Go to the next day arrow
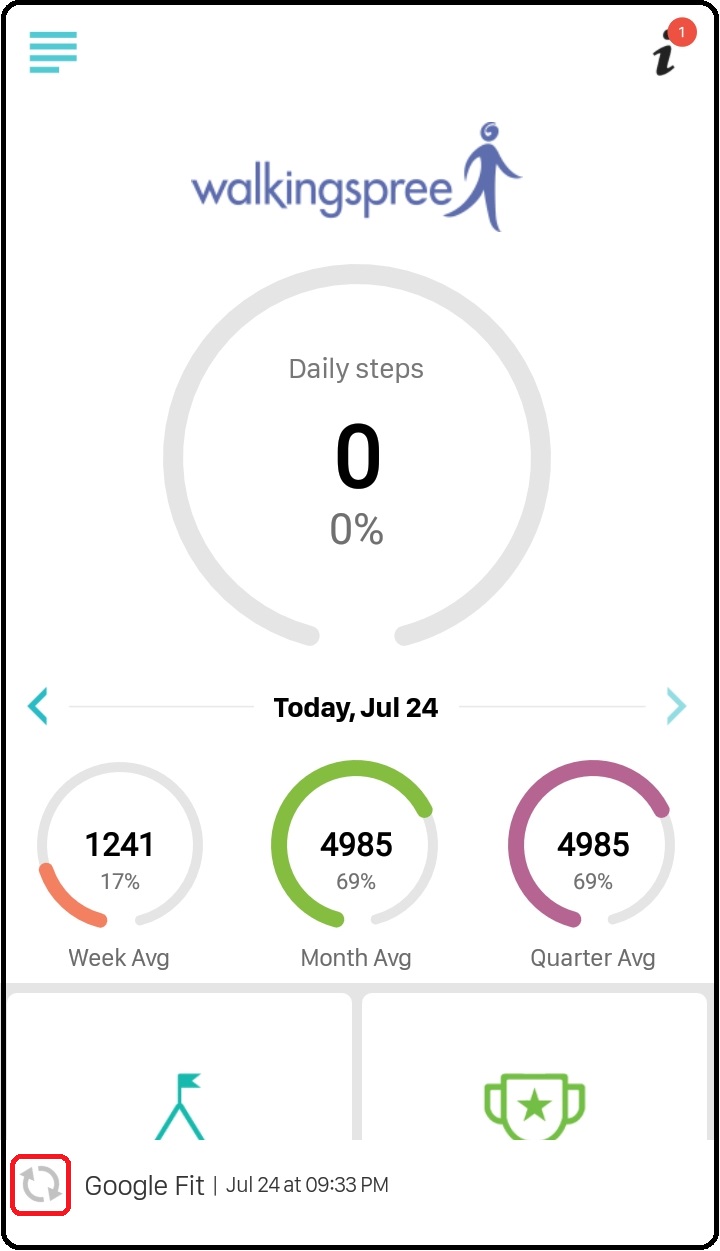Image resolution: width=720 pixels, height=1251 pixels. click(x=677, y=707)
